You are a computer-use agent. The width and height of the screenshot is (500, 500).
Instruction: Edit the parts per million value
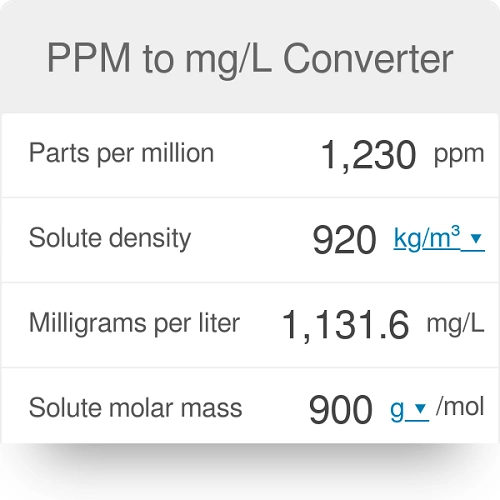368,155
